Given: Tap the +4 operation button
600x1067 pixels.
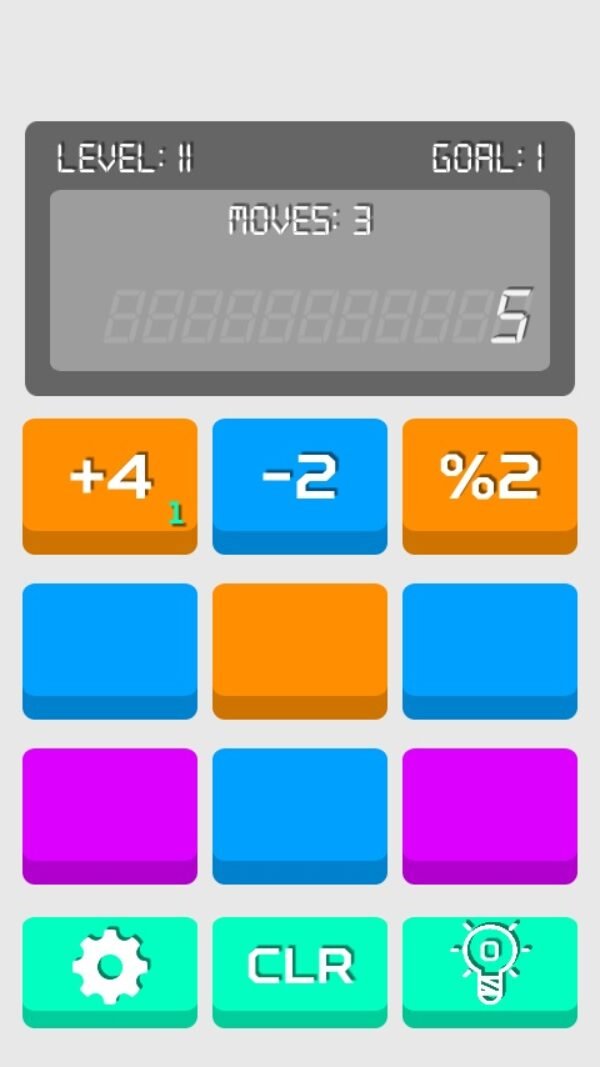Looking at the screenshot, I should [110, 480].
